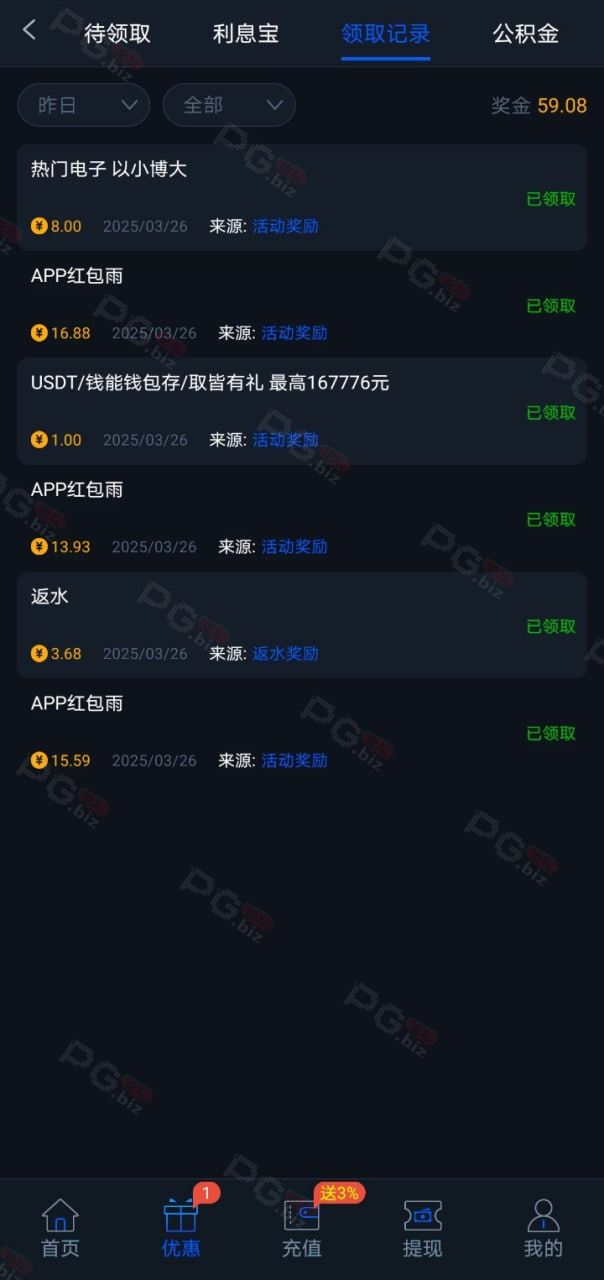
Task: Open the 利息宝 tab
Action: pyautogui.click(x=246, y=33)
